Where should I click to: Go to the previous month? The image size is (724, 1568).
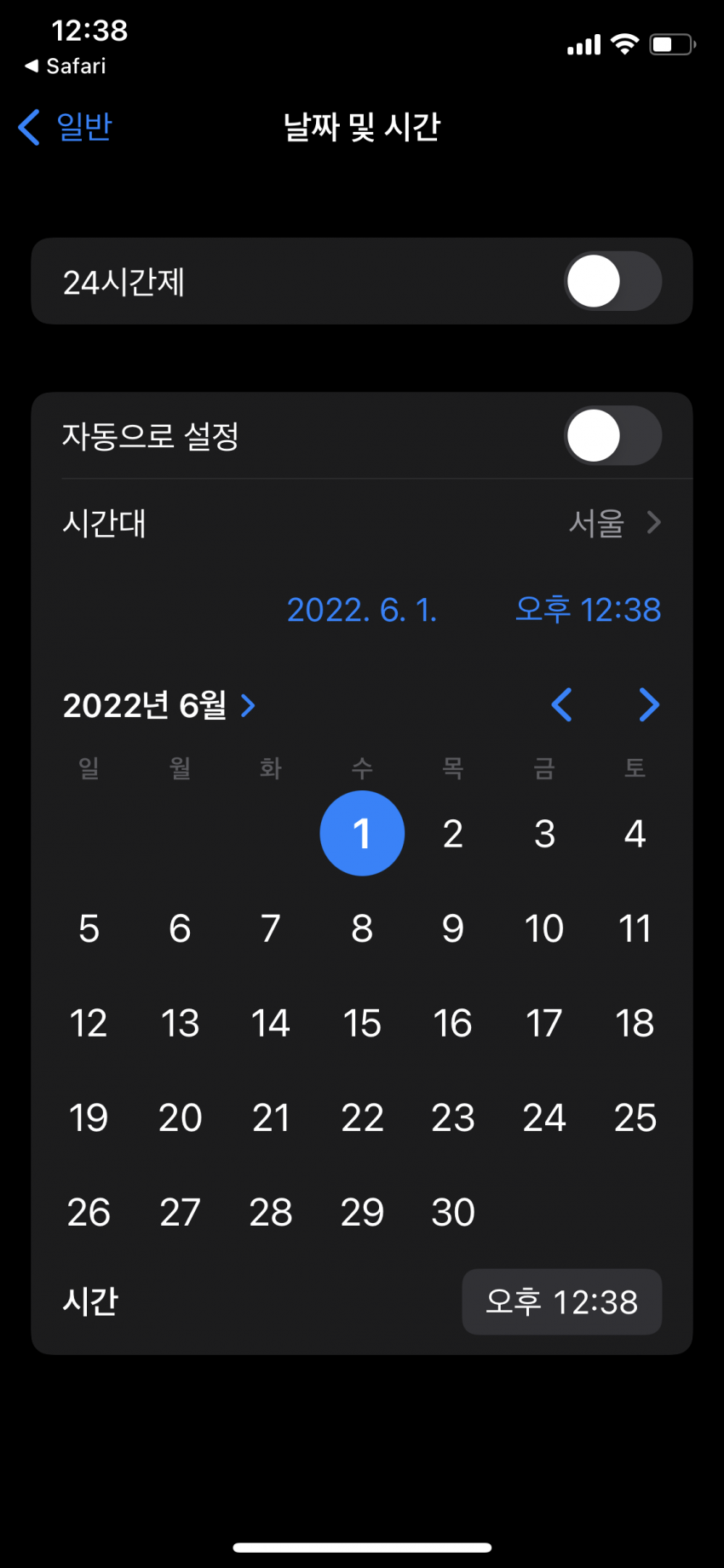(x=561, y=705)
